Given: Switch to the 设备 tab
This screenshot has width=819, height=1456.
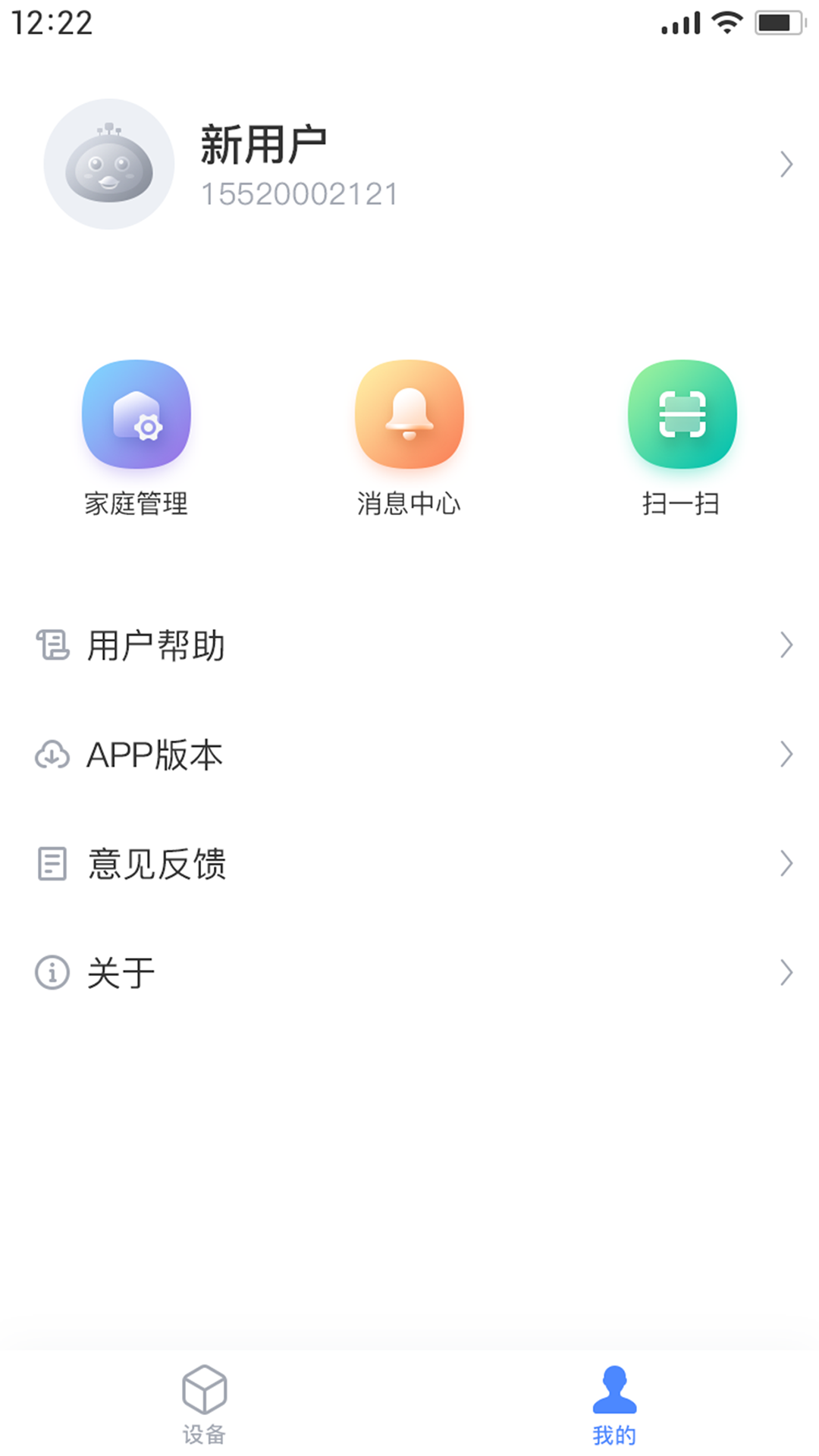Looking at the screenshot, I should [205, 1404].
